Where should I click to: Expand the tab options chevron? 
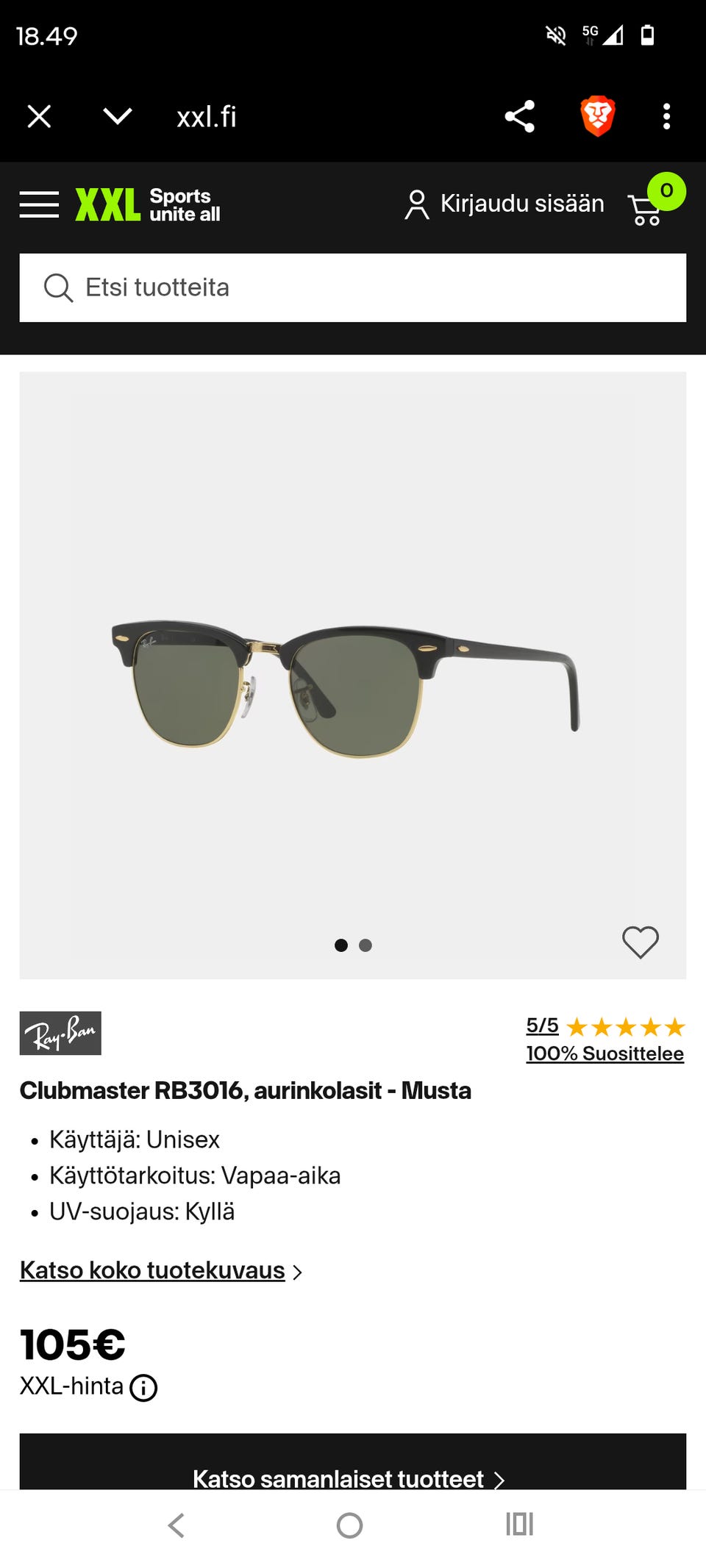[x=118, y=116]
